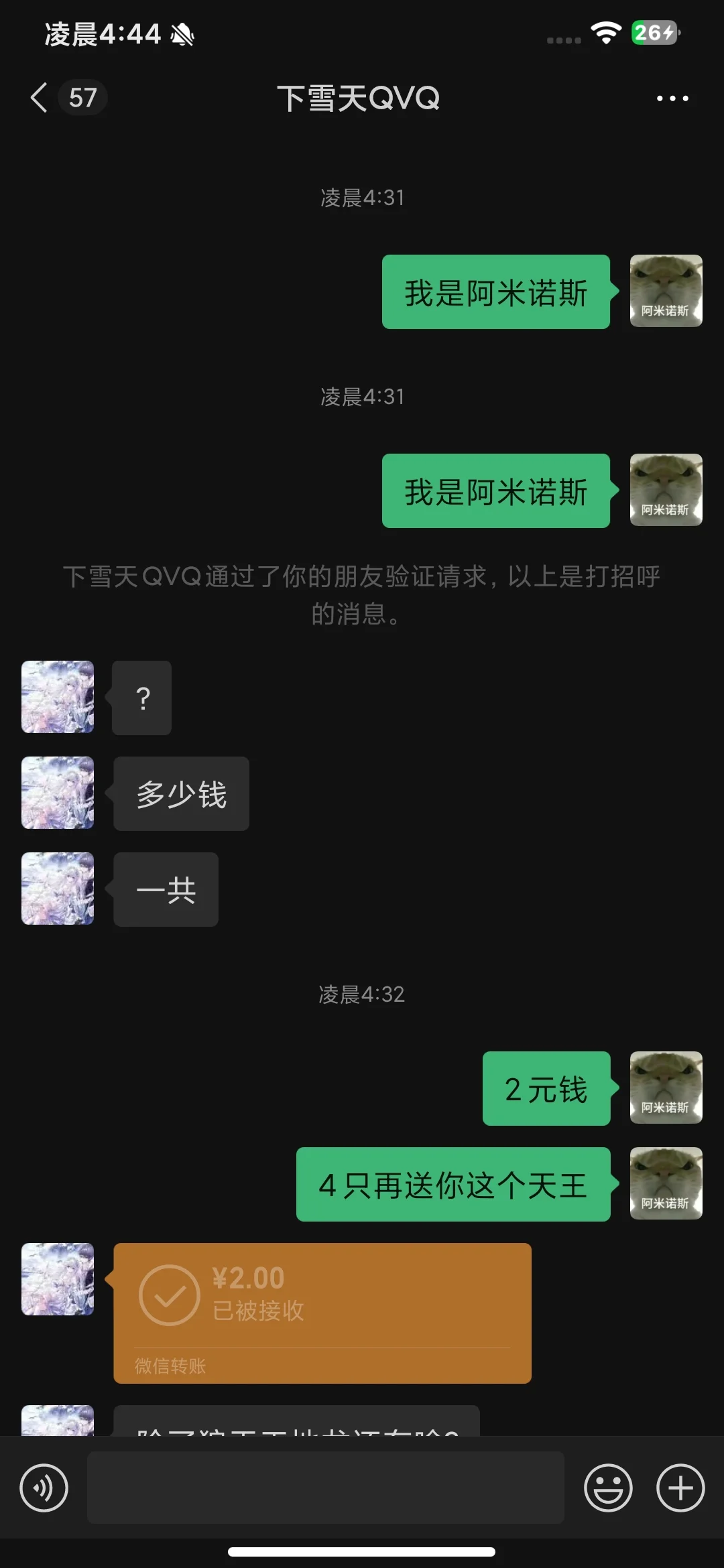Image resolution: width=724 pixels, height=1568 pixels.
Task: Open the emoji sticker panel
Action: [608, 1488]
